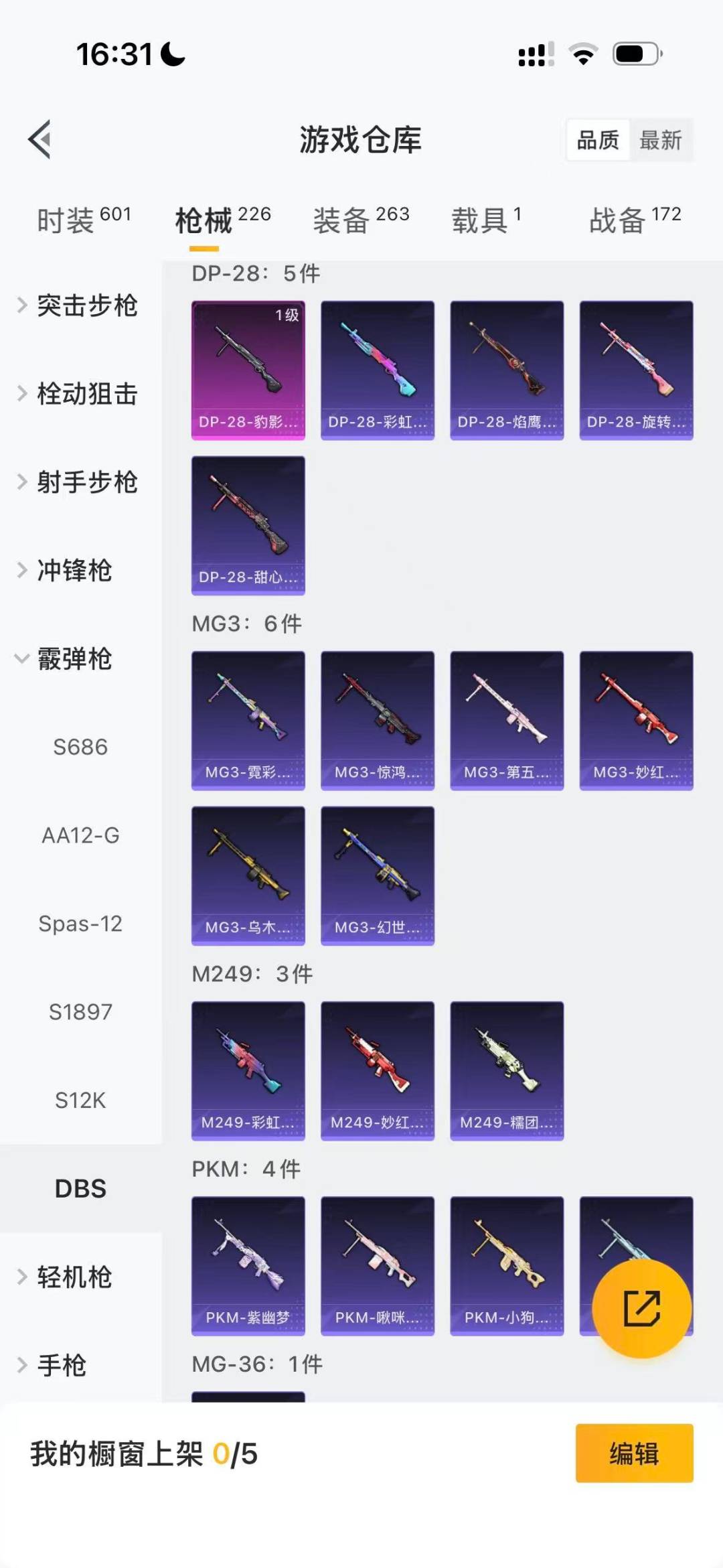This screenshot has width=723, height=1568.
Task: Select the M249-糯团 weapon skin
Action: (507, 1072)
